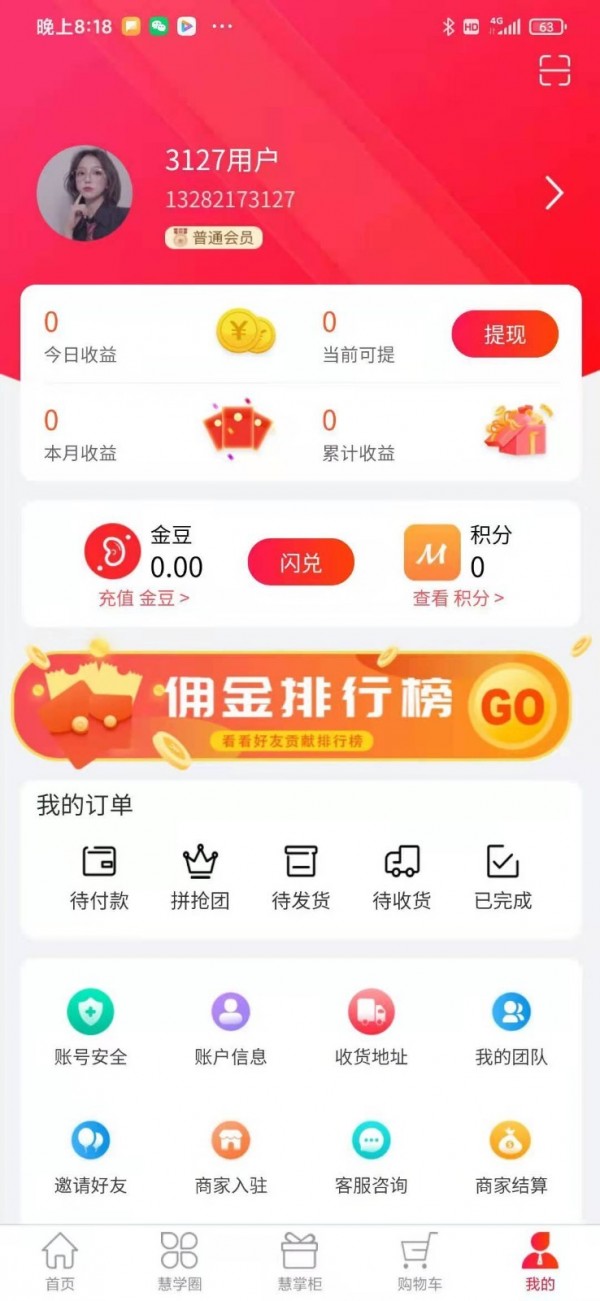Screen dimensions: 600x1301
Task: Tap the 闪兑 exchange button
Action: coord(301,562)
